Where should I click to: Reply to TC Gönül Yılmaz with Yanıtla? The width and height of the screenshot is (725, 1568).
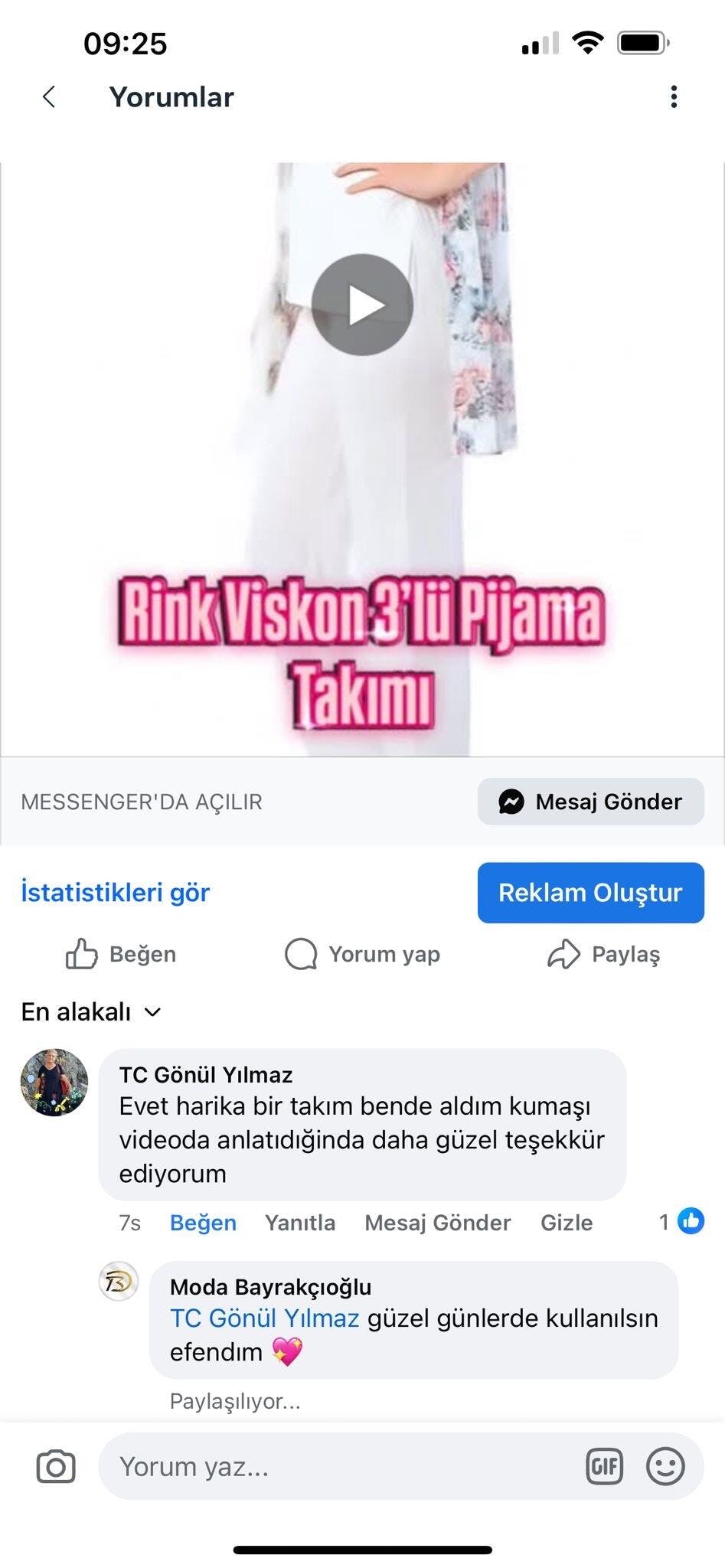(x=300, y=1223)
